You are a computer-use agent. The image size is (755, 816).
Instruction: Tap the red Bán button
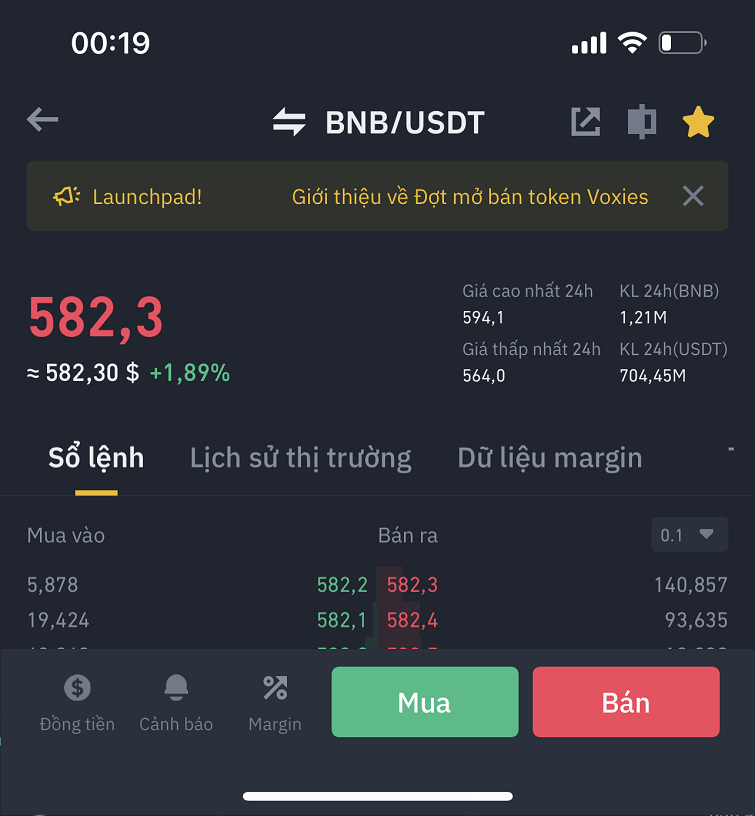(626, 702)
